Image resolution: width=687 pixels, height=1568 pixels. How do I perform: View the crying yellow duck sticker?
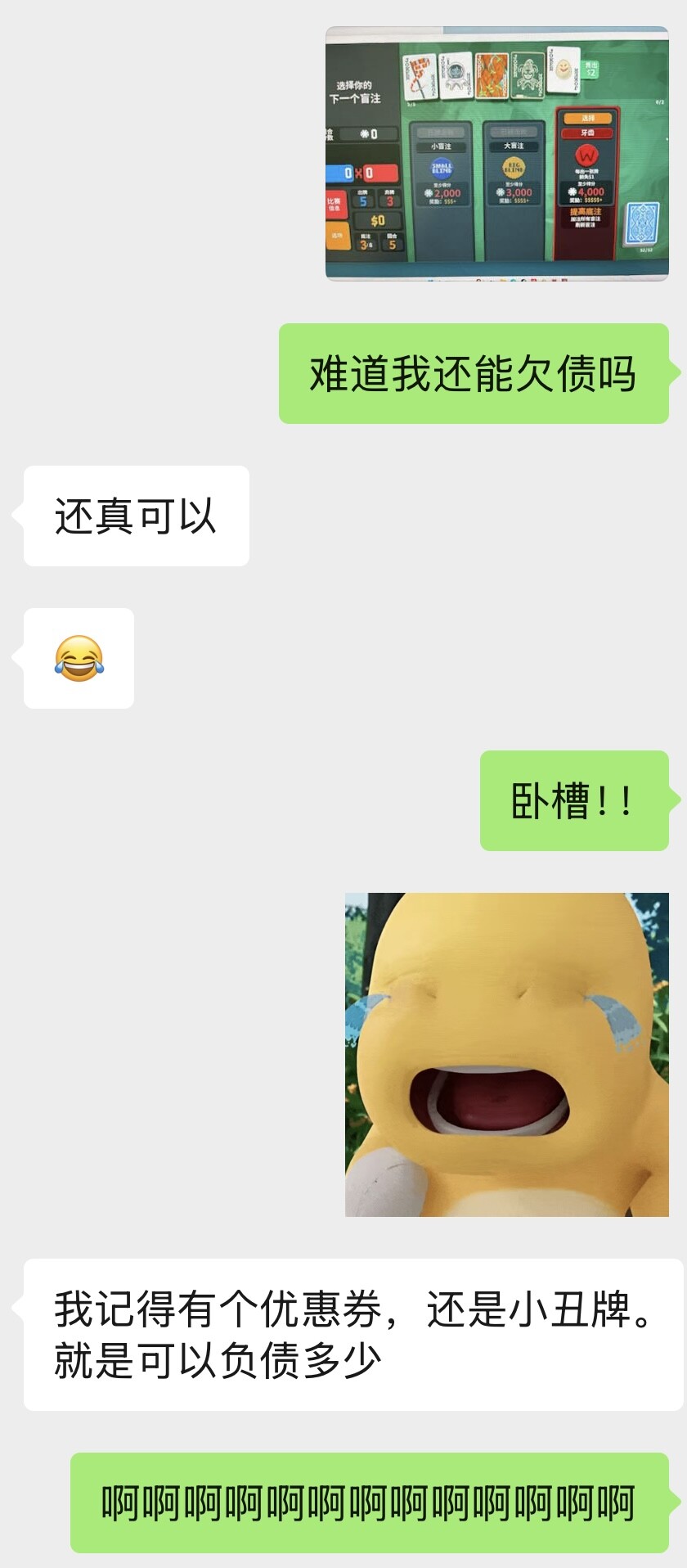pos(507,1054)
